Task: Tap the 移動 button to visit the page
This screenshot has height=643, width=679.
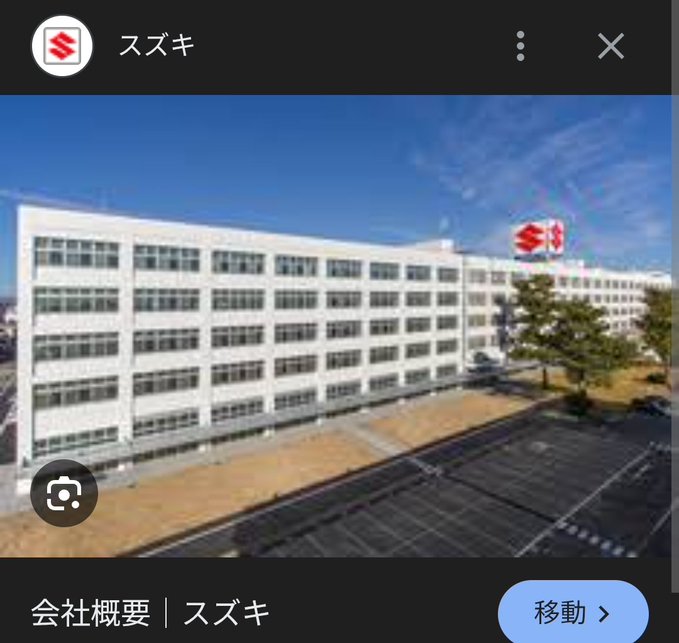Action: (573, 611)
